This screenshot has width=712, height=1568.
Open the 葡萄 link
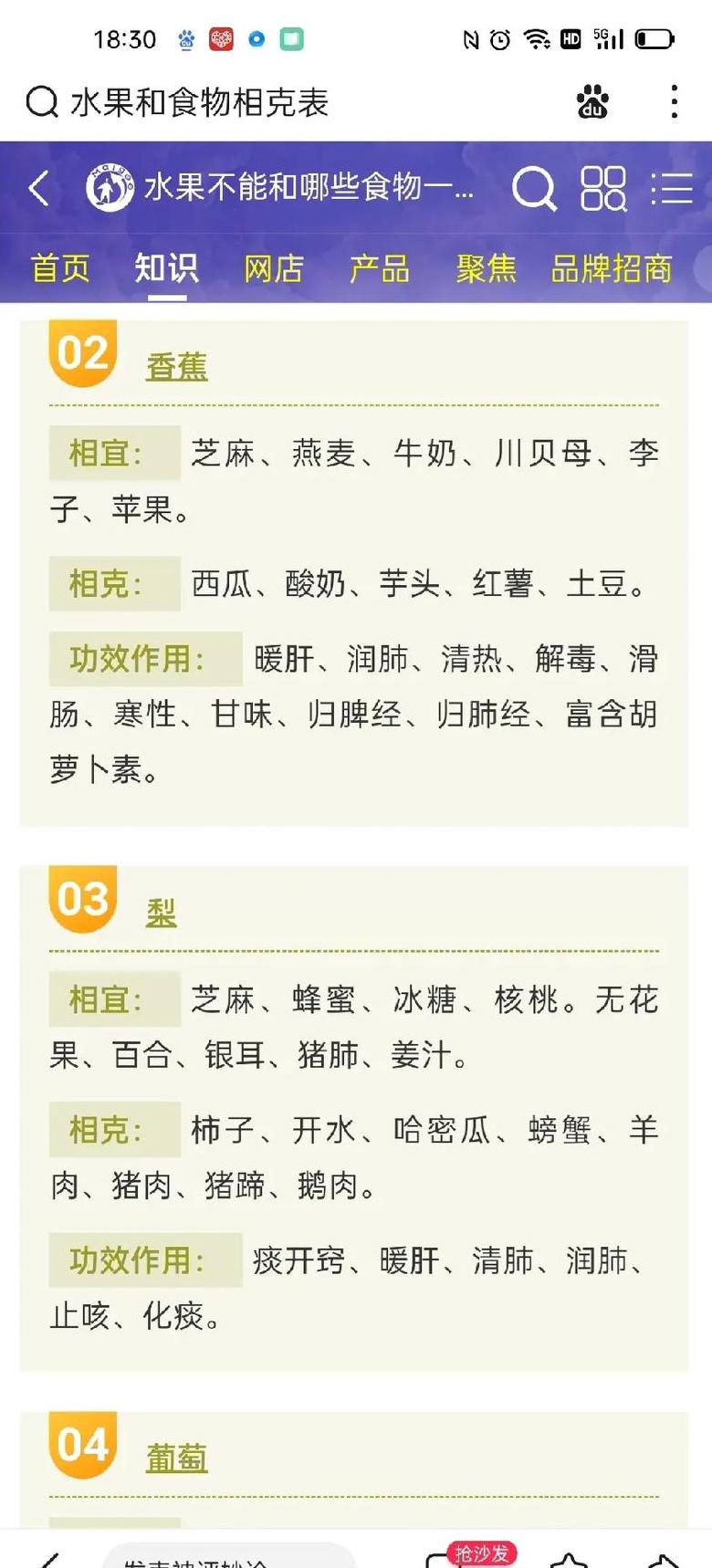tap(177, 1458)
